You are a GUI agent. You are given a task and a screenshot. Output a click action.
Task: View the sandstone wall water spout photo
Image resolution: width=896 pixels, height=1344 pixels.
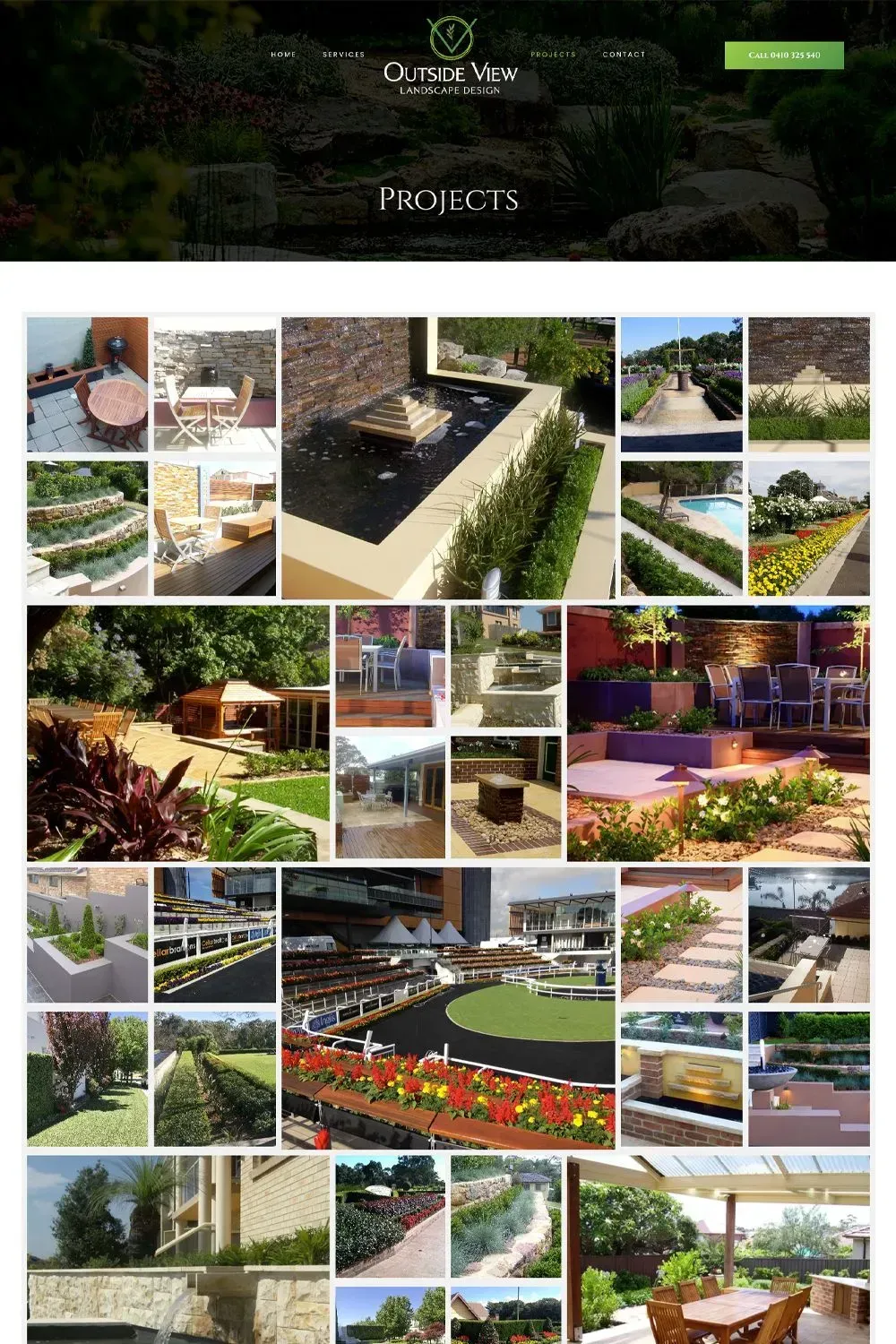[177, 1250]
